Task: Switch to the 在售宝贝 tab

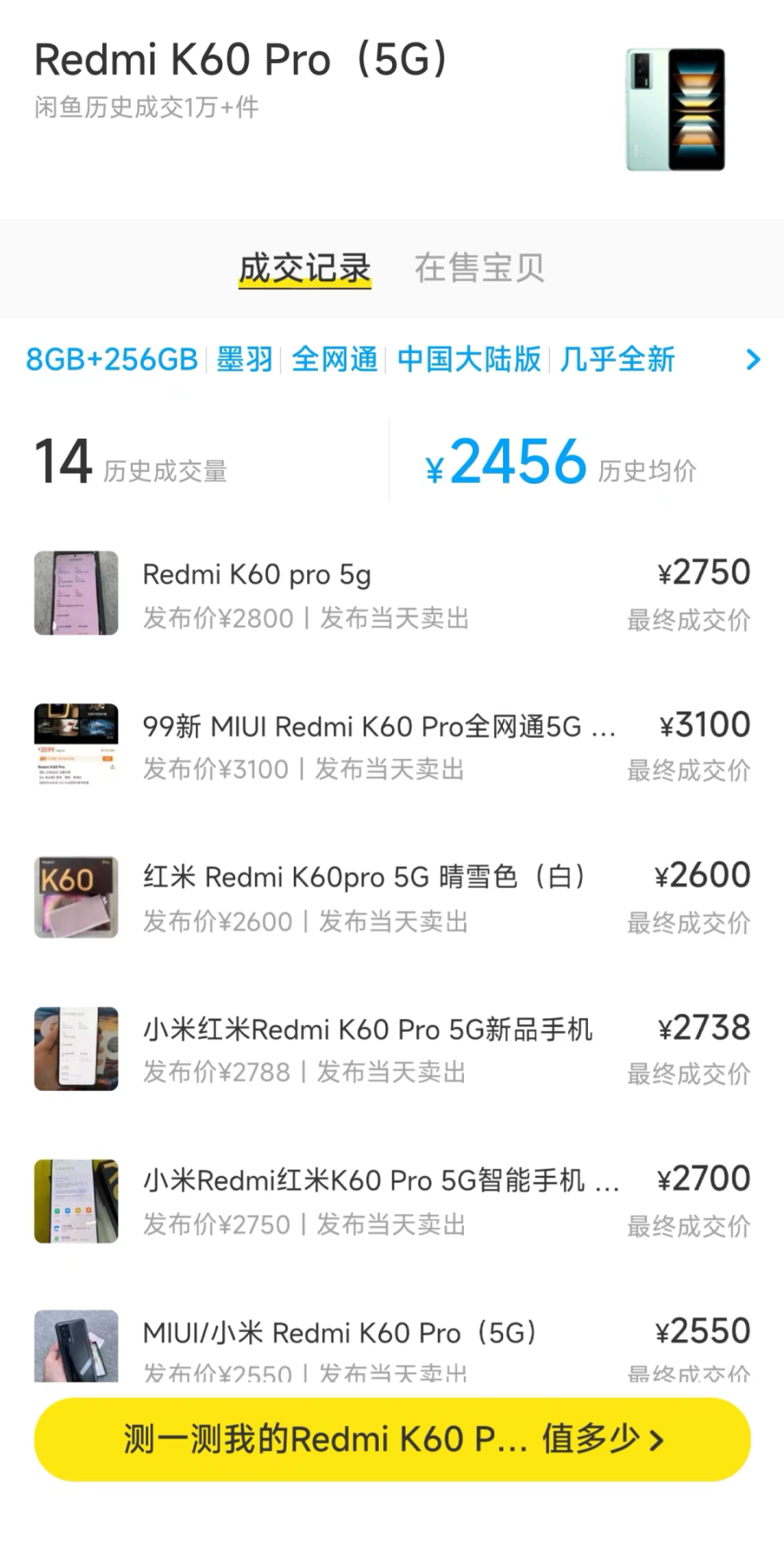Action: point(479,268)
